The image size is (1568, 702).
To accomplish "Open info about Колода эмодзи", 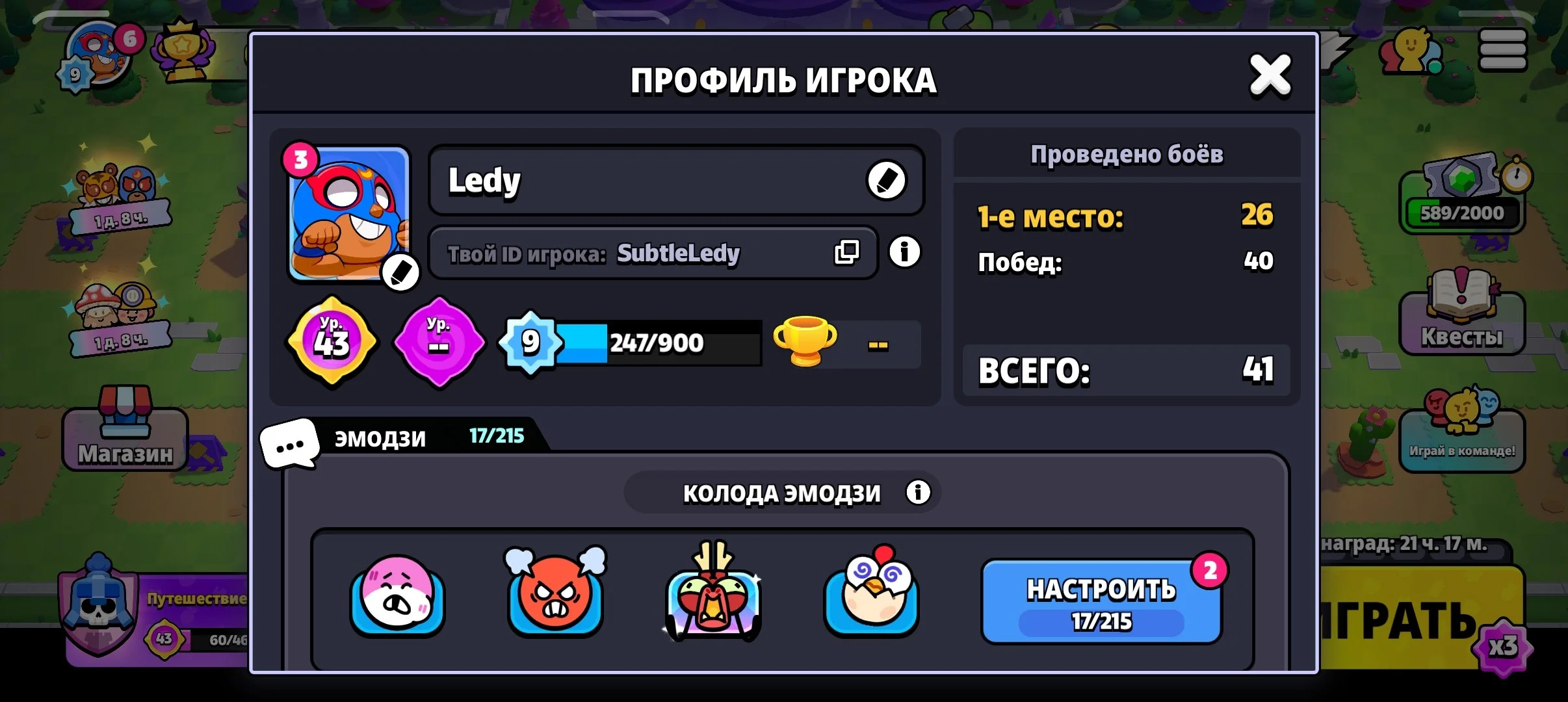I will tap(918, 493).
